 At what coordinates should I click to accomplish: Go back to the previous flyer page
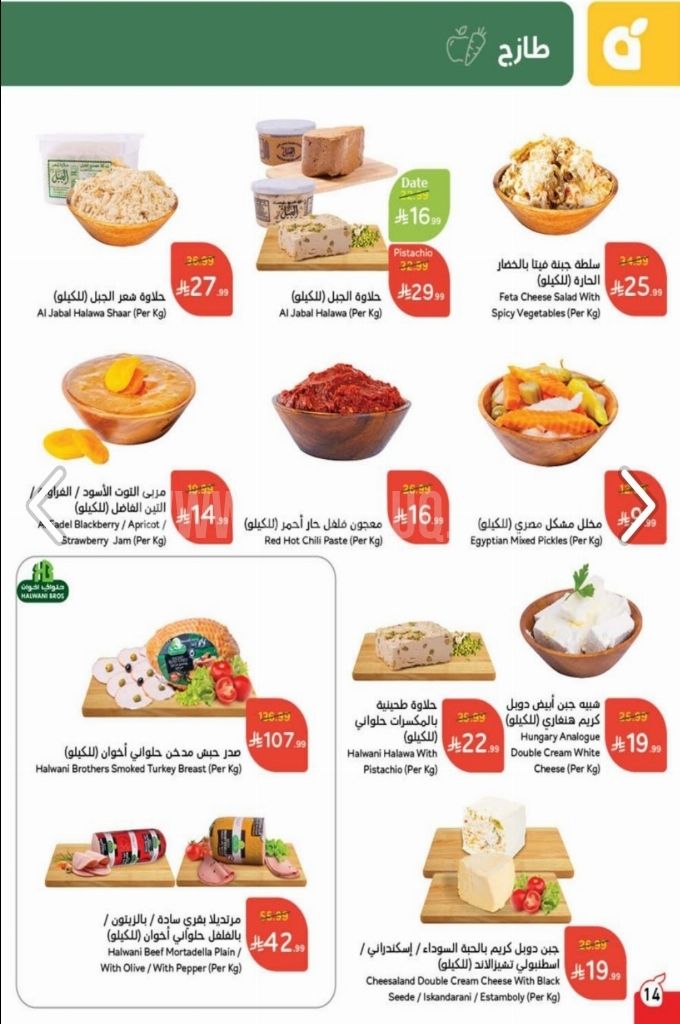(46, 505)
